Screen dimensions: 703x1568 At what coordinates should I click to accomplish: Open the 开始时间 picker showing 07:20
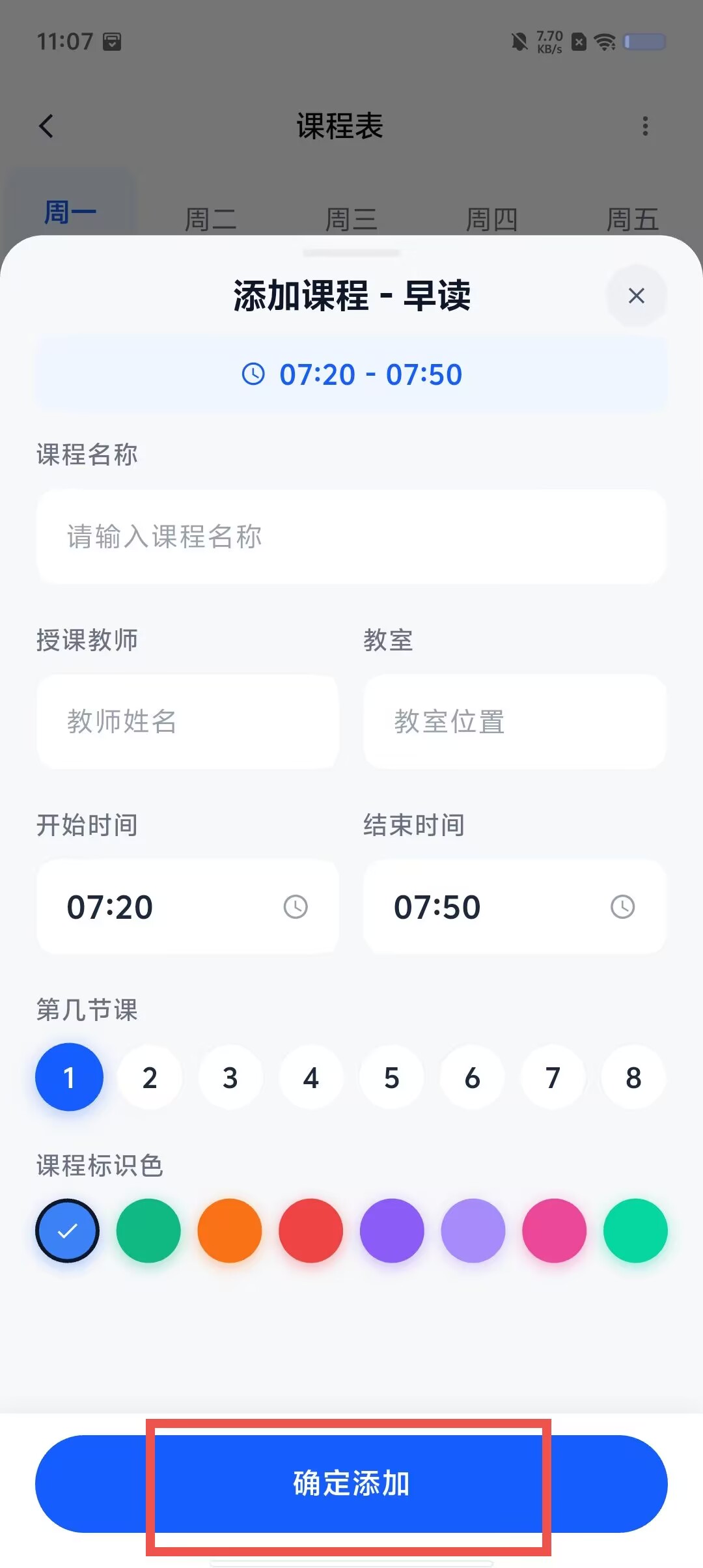click(187, 906)
